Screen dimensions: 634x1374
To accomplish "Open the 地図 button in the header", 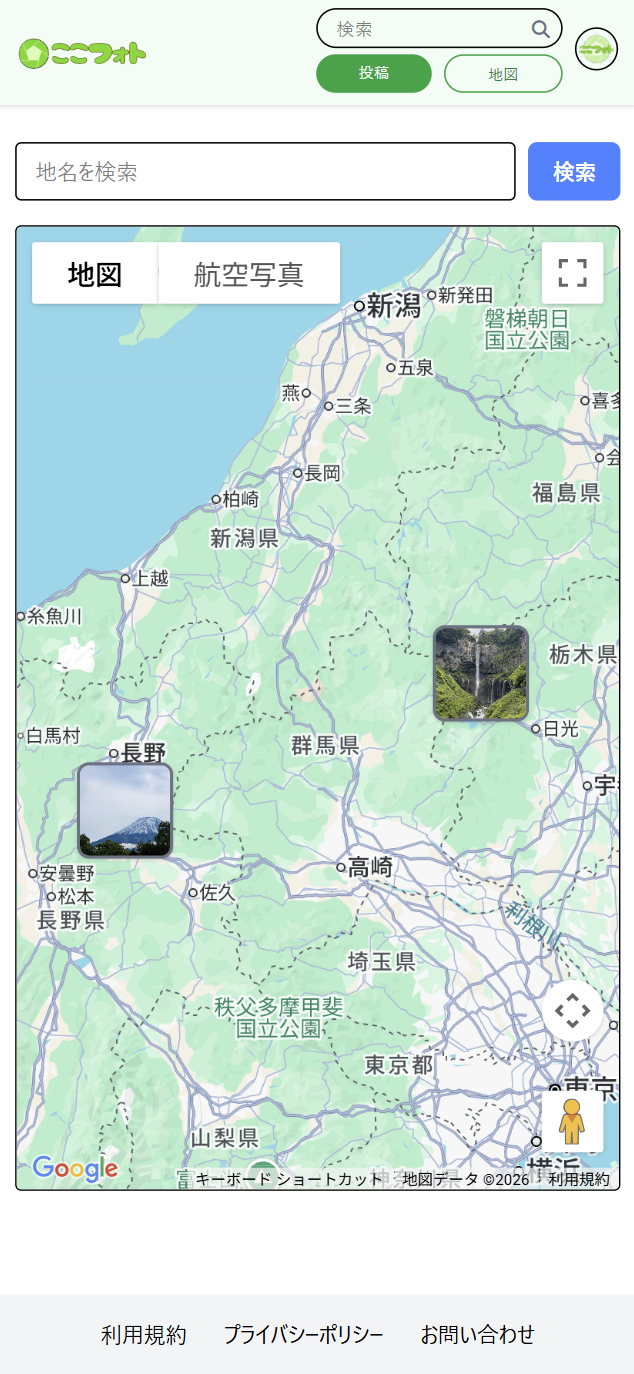I will click(x=503, y=73).
